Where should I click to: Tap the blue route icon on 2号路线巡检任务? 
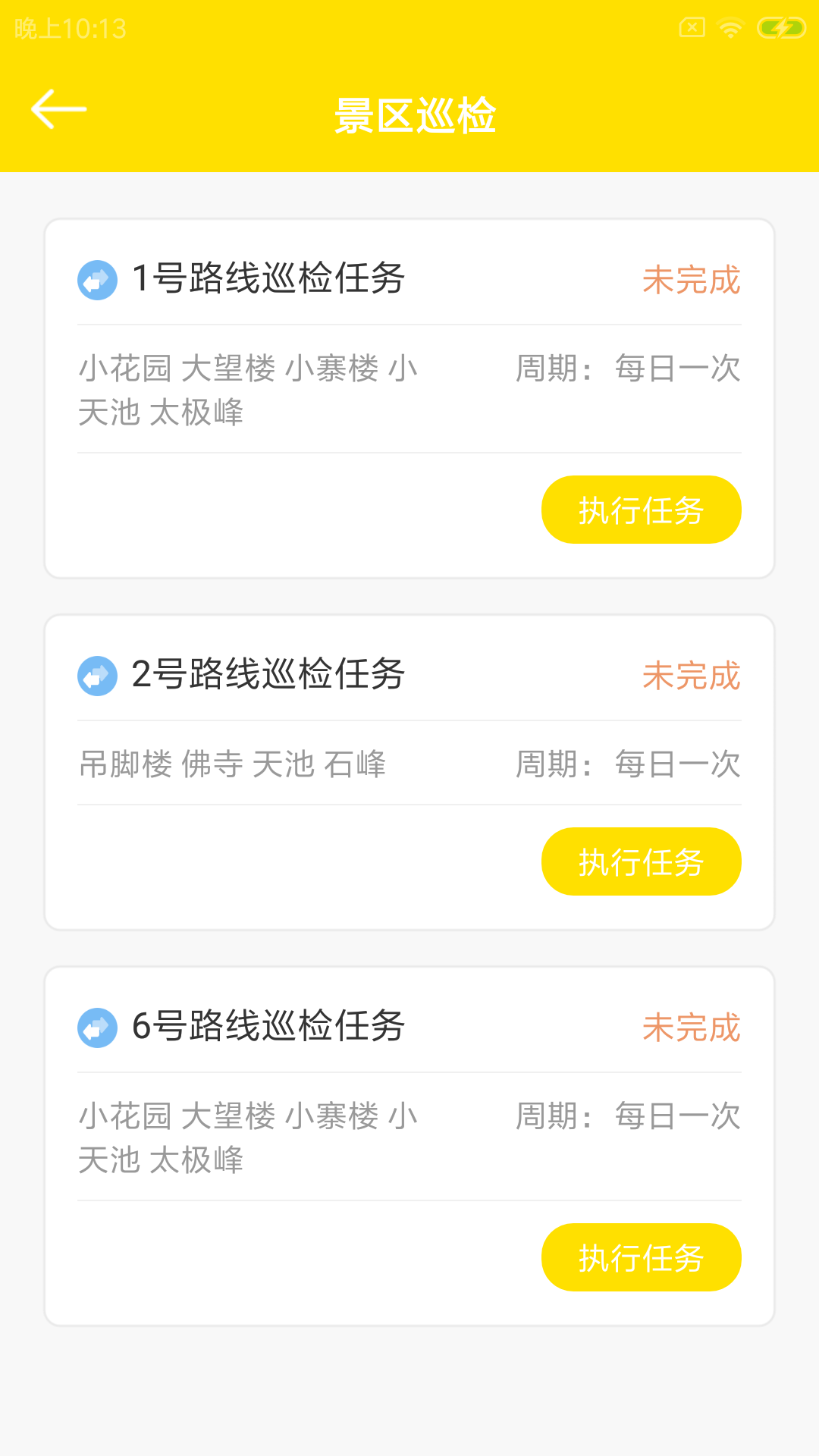(97, 676)
